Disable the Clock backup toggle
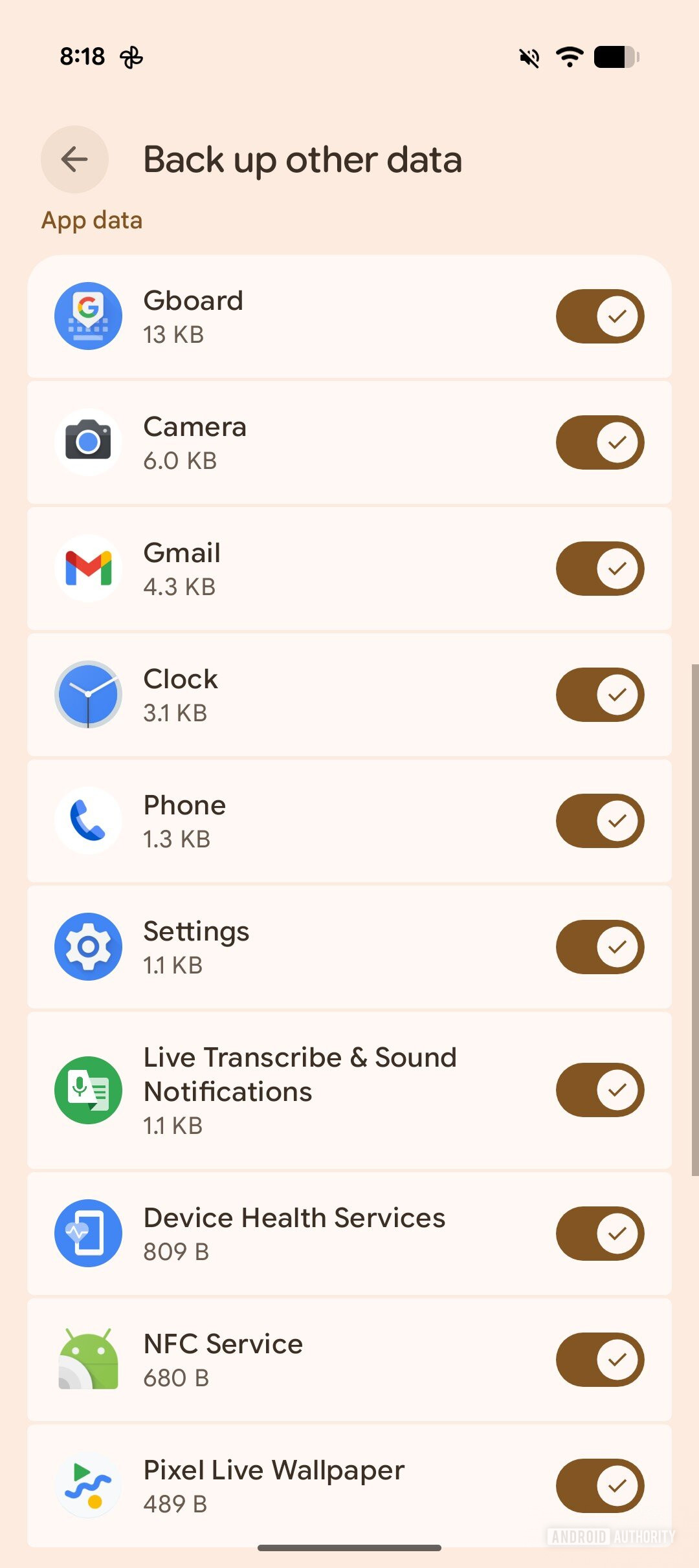Viewport: 699px width, 1568px height. (599, 694)
